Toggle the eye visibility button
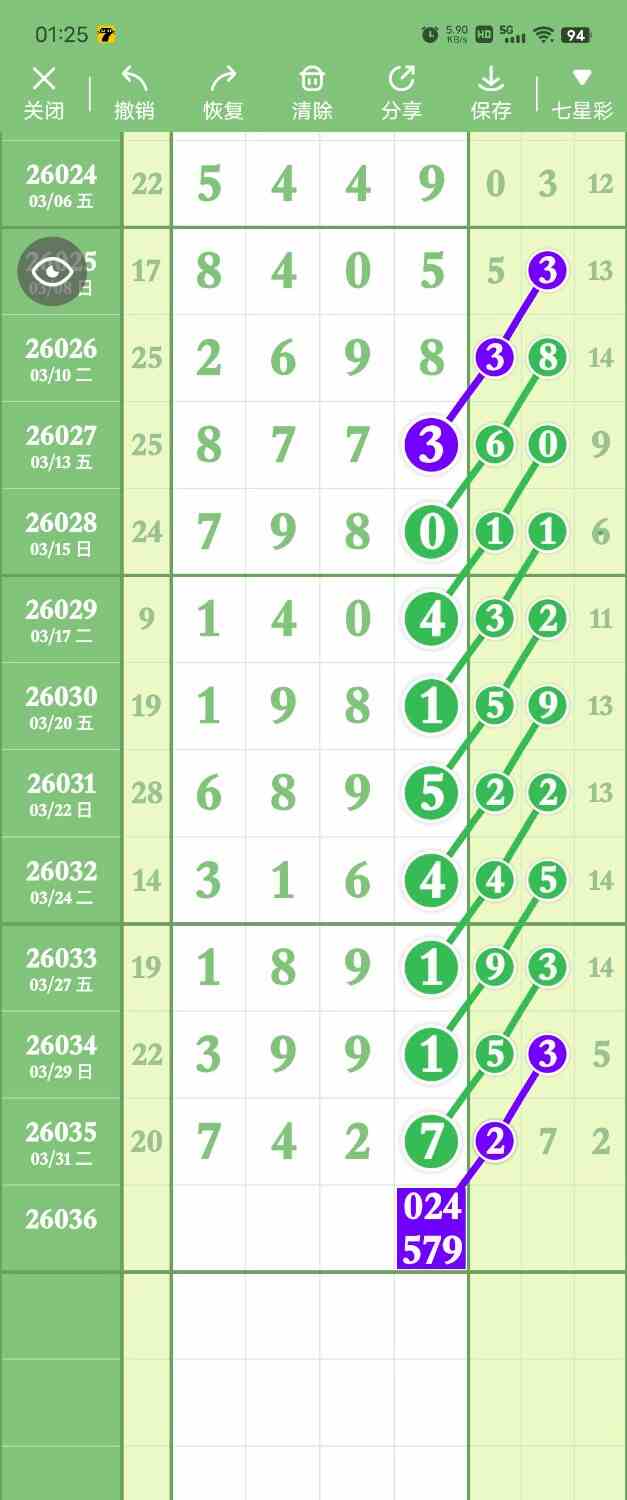The image size is (627, 1500). [x=52, y=271]
